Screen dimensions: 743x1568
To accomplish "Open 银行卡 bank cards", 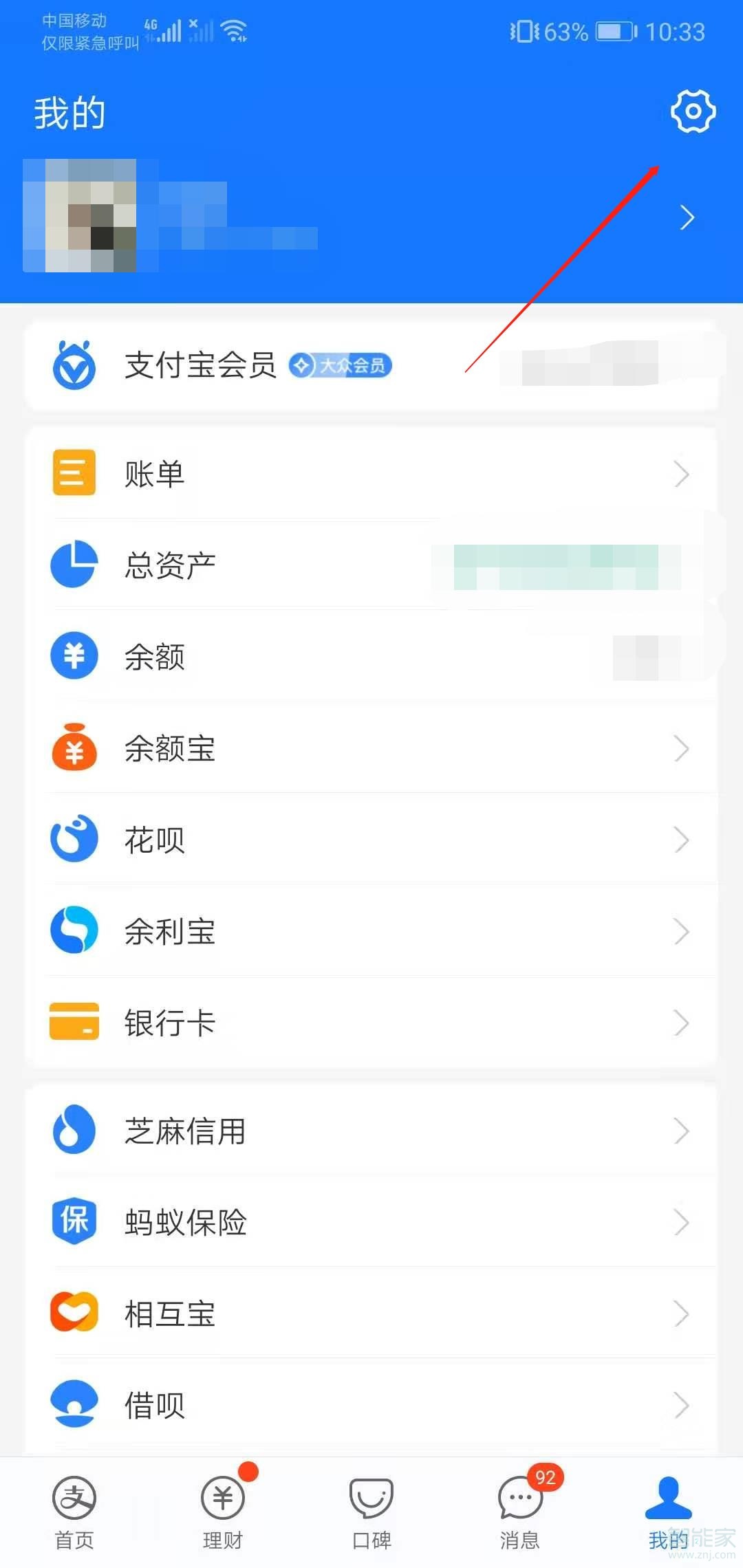I will click(x=371, y=1023).
